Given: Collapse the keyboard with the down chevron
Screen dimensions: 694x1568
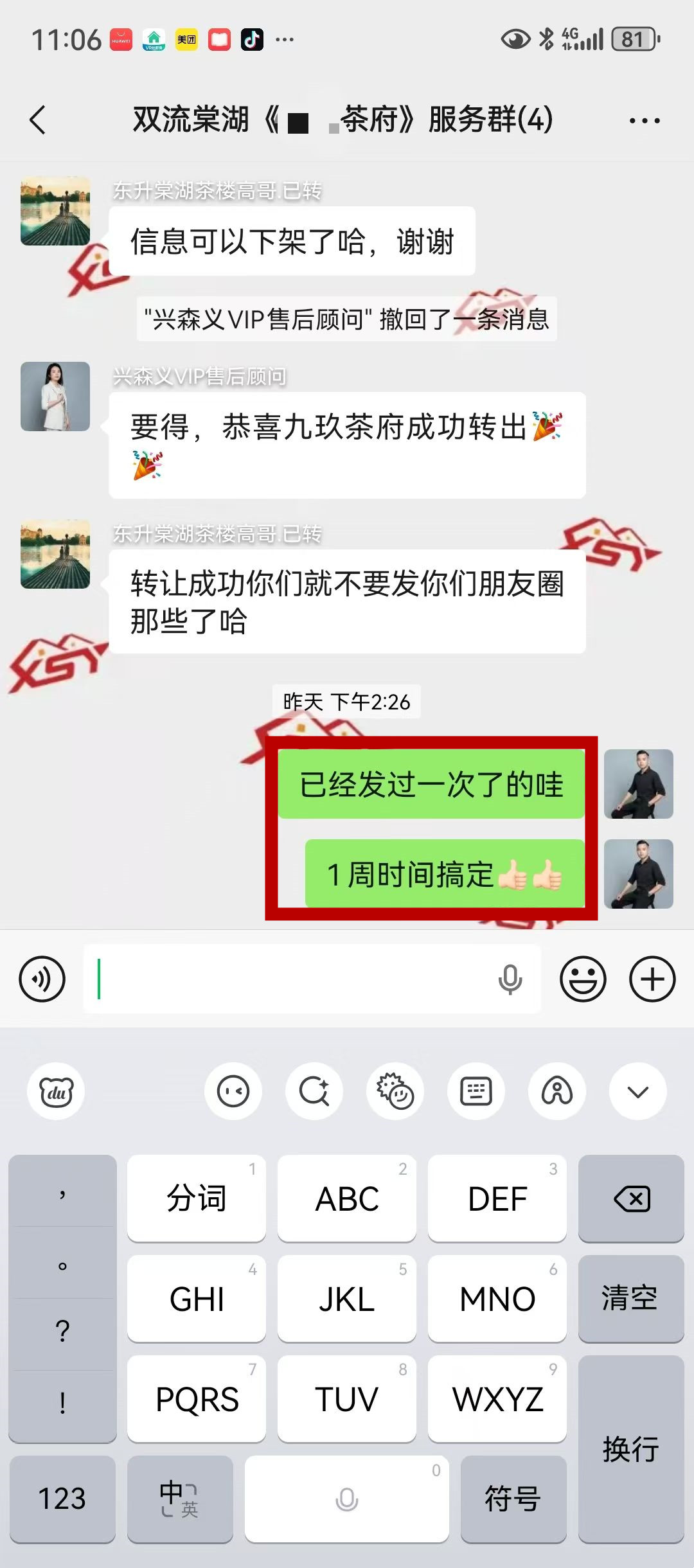Looking at the screenshot, I should pyautogui.click(x=637, y=1091).
